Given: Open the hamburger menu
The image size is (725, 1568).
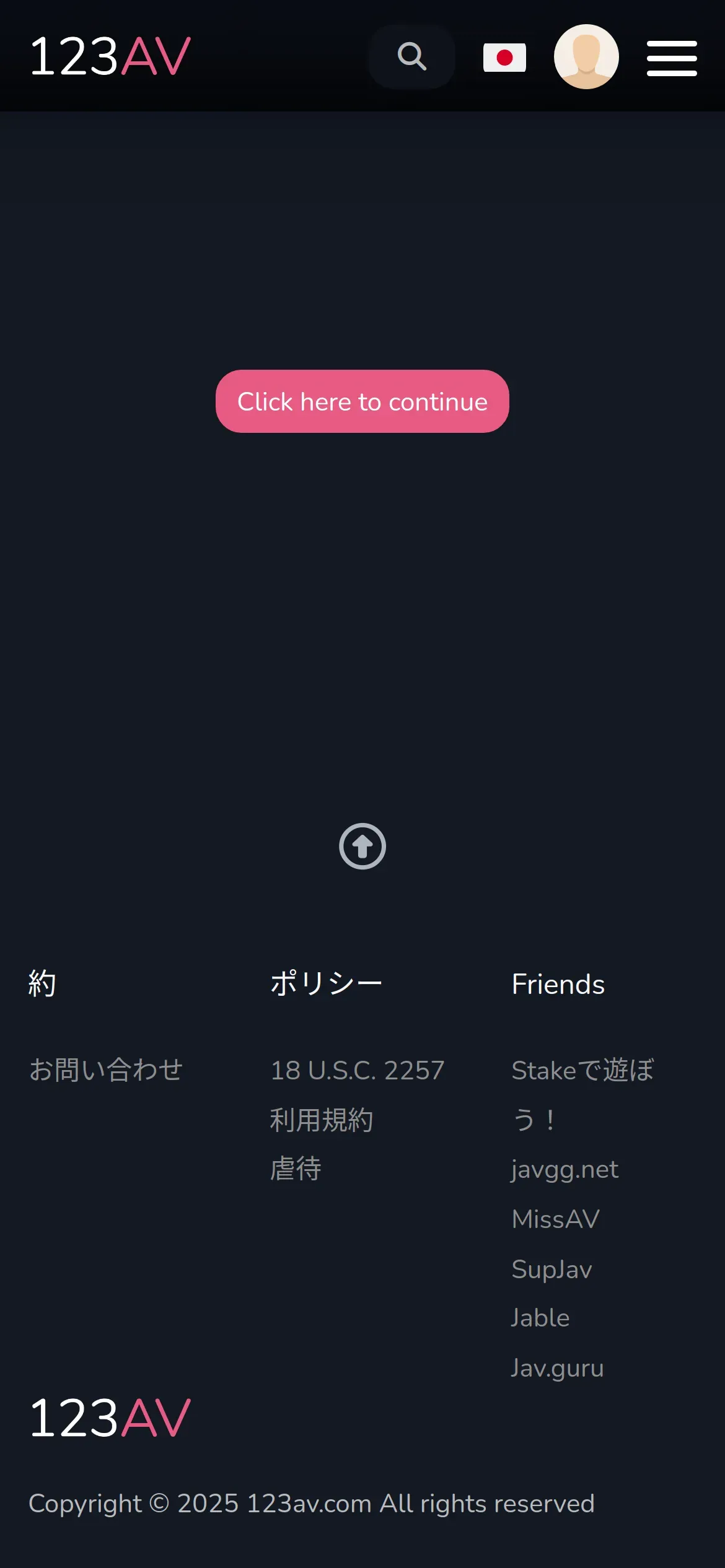Looking at the screenshot, I should click(x=672, y=58).
